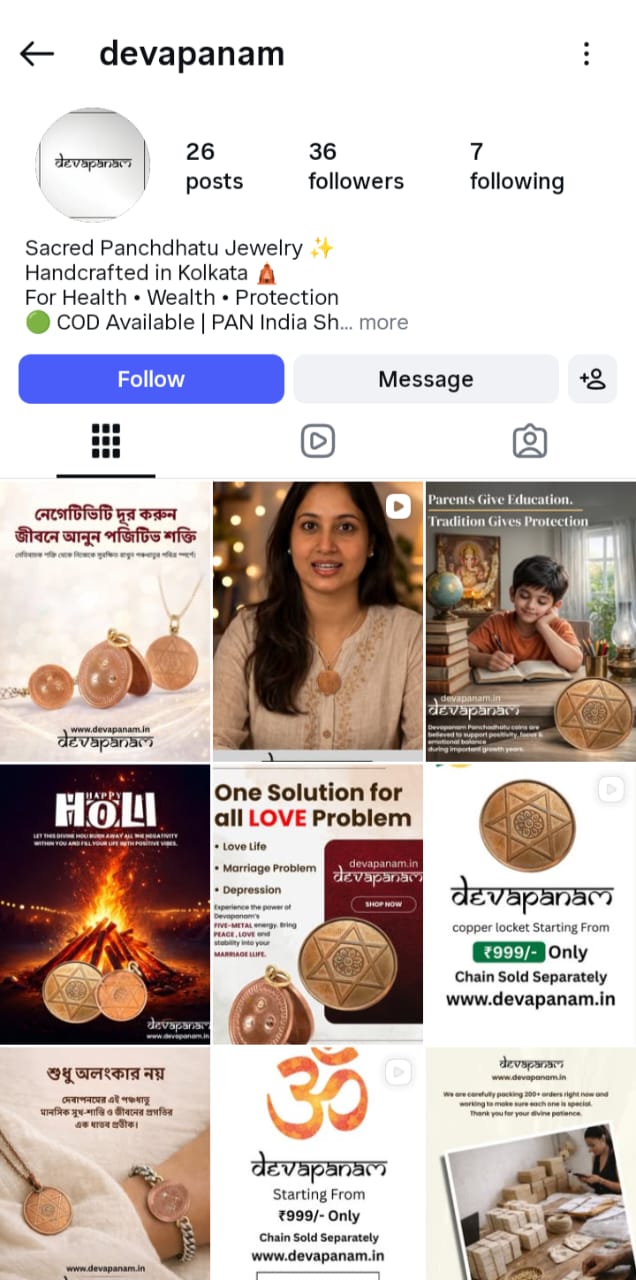This screenshot has width=636, height=1280.
Task: Switch to the tagged photos tab
Action: click(x=529, y=441)
